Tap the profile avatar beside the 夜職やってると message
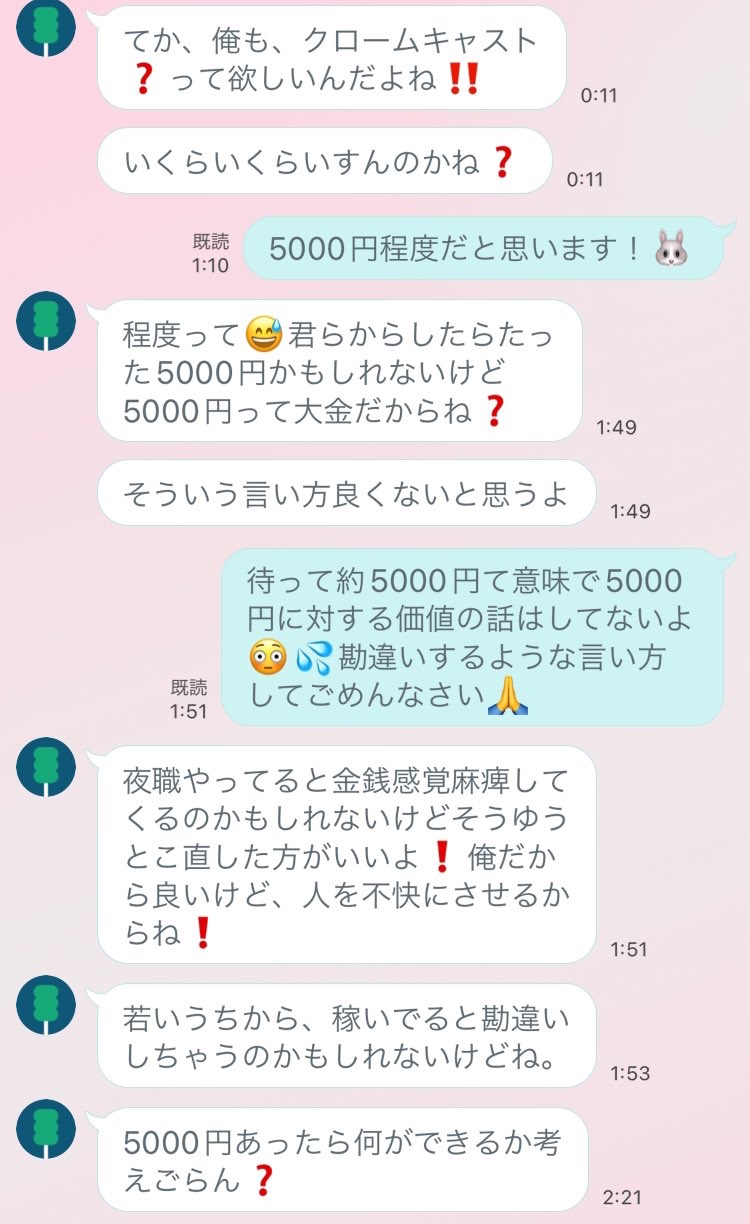 [x=47, y=768]
